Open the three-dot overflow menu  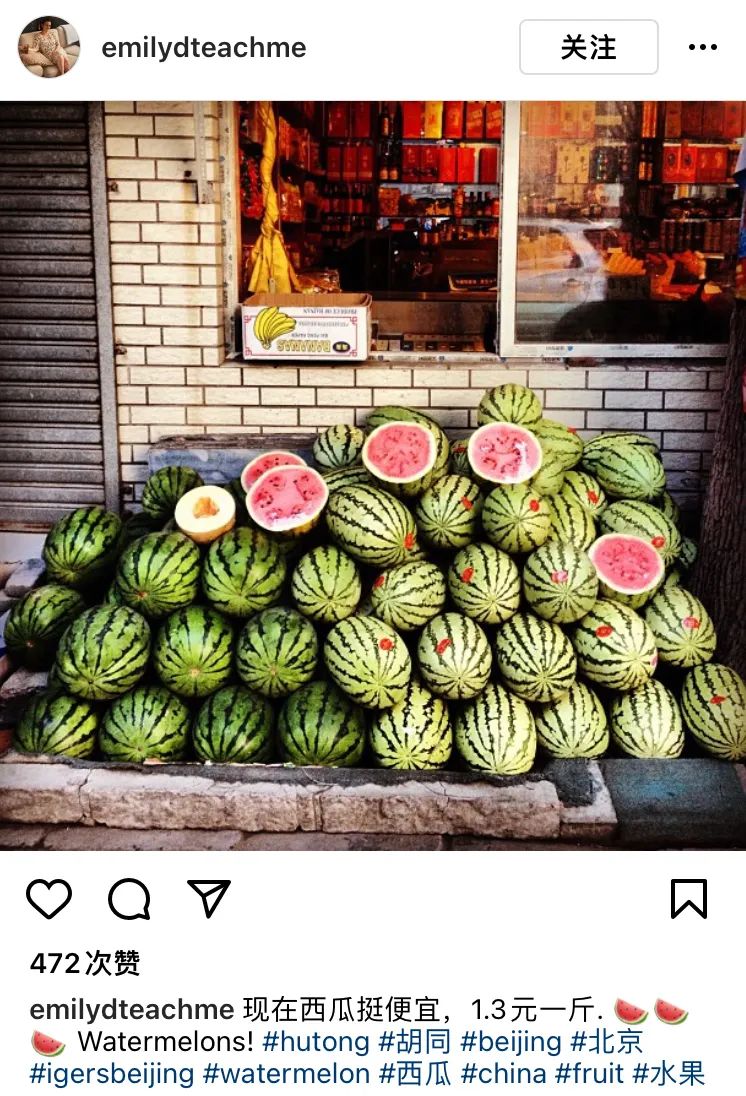coord(703,47)
